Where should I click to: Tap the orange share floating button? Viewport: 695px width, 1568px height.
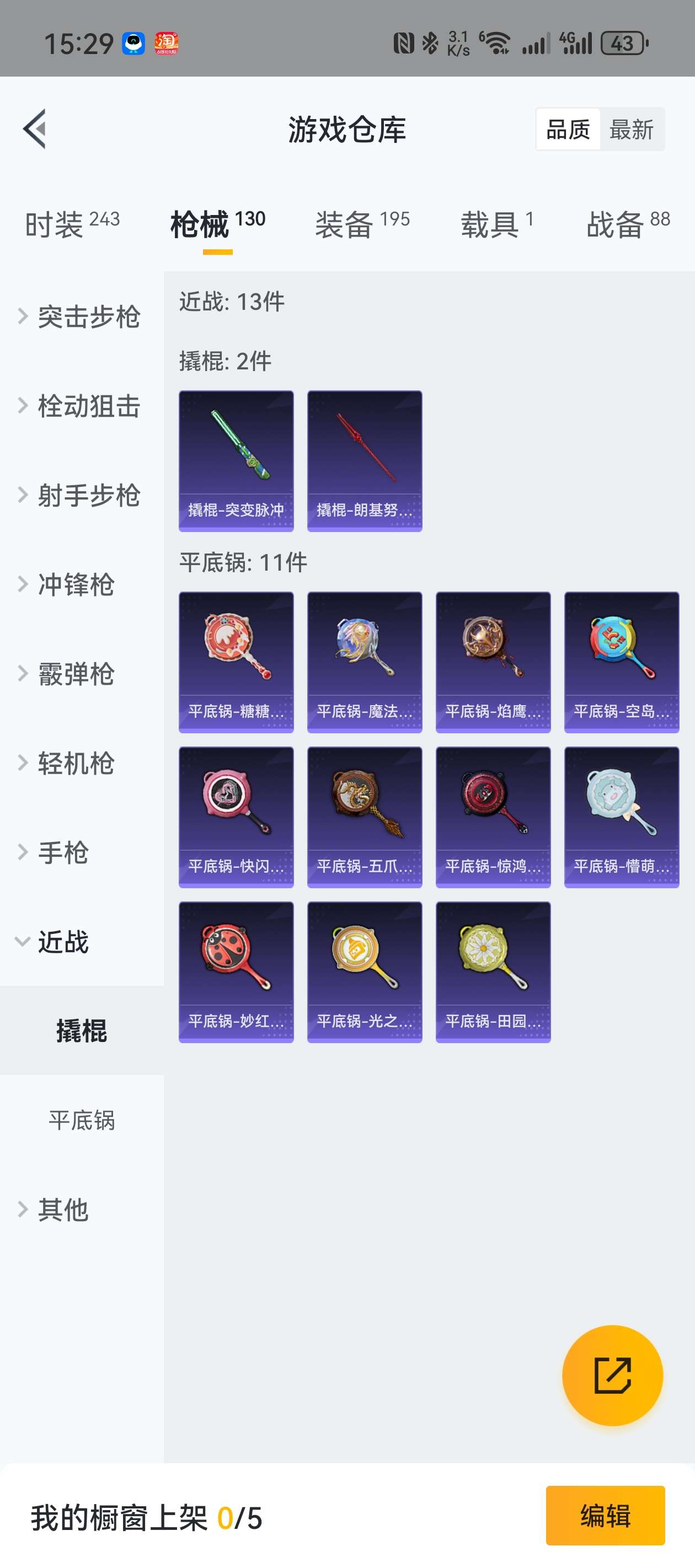click(612, 1375)
